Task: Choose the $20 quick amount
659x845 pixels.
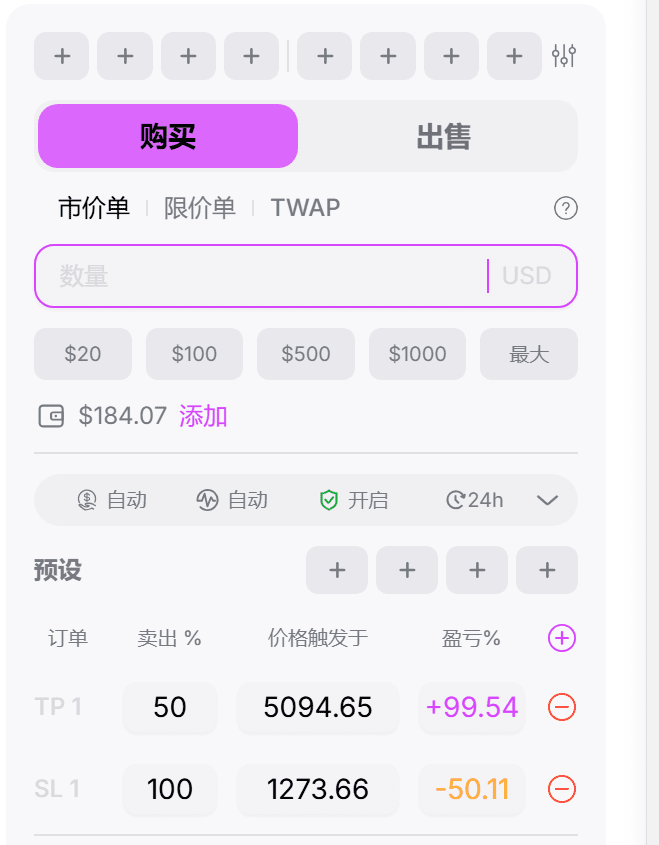Action: [83, 354]
